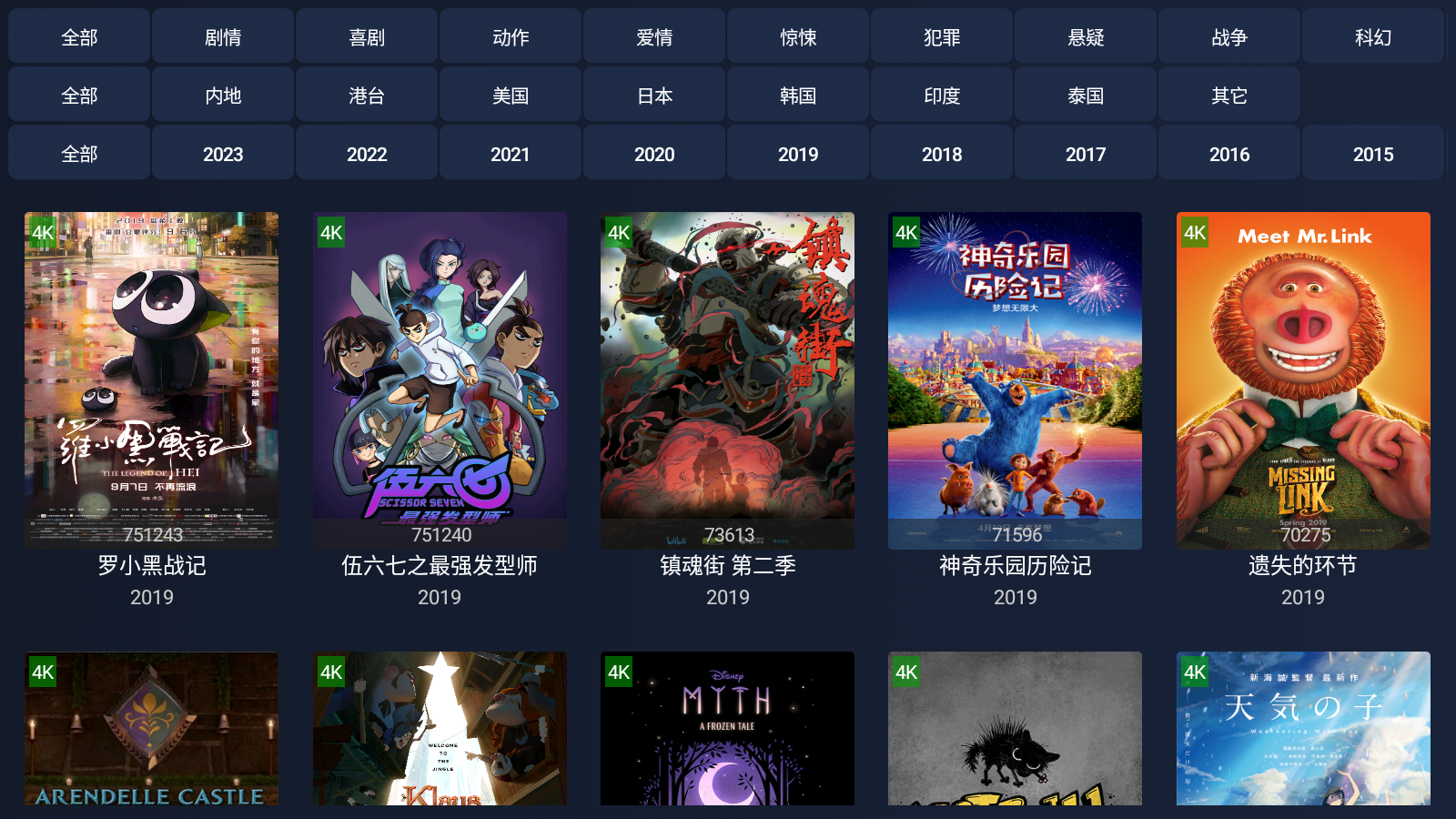Open 神奇乐园历险记
The height and width of the screenshot is (819, 1456).
point(1015,380)
